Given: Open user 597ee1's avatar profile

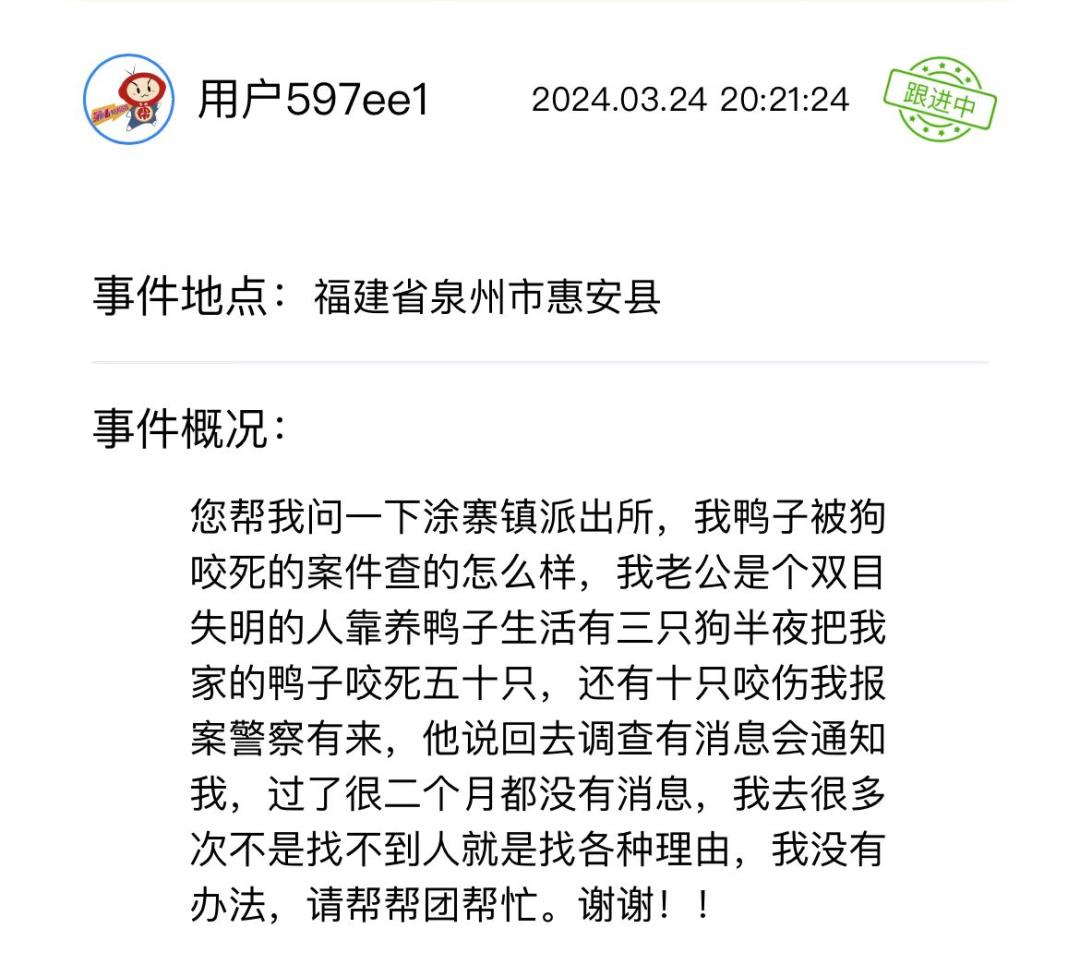Looking at the screenshot, I should 128,99.
